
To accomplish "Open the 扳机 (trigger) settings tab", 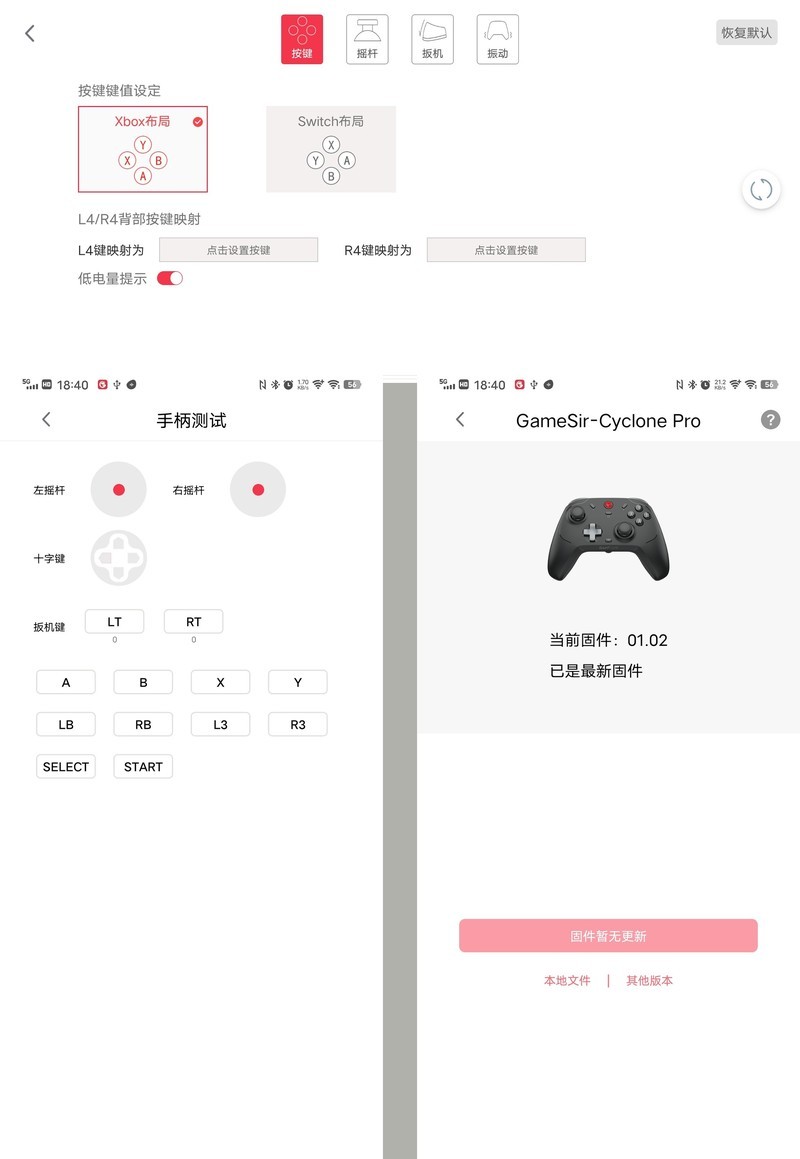I will pos(432,38).
